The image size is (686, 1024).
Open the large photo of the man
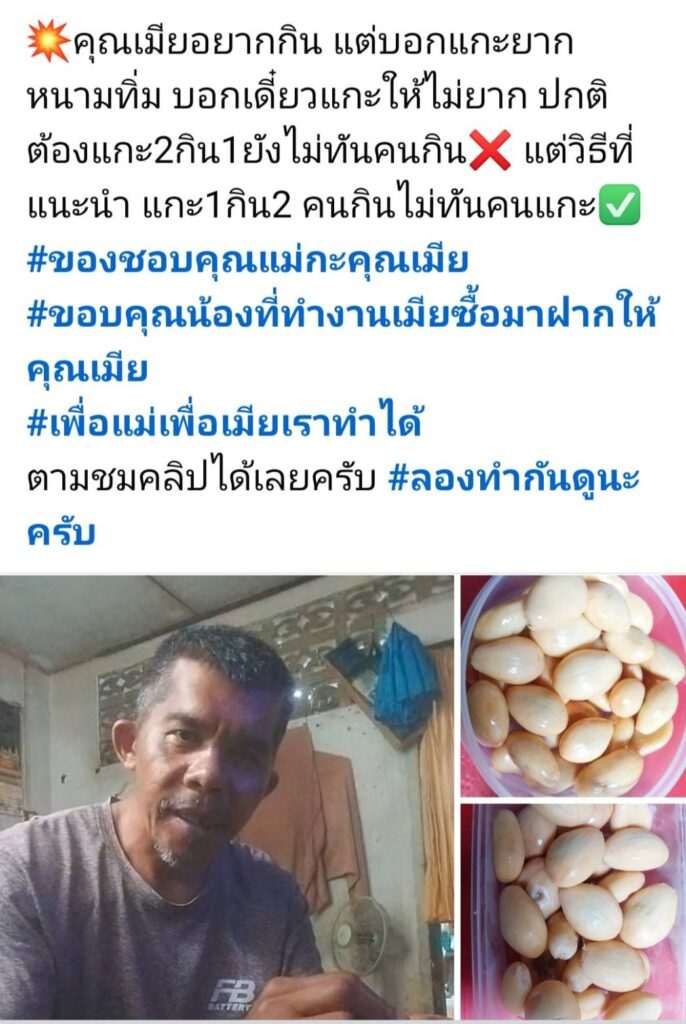[x=226, y=796]
